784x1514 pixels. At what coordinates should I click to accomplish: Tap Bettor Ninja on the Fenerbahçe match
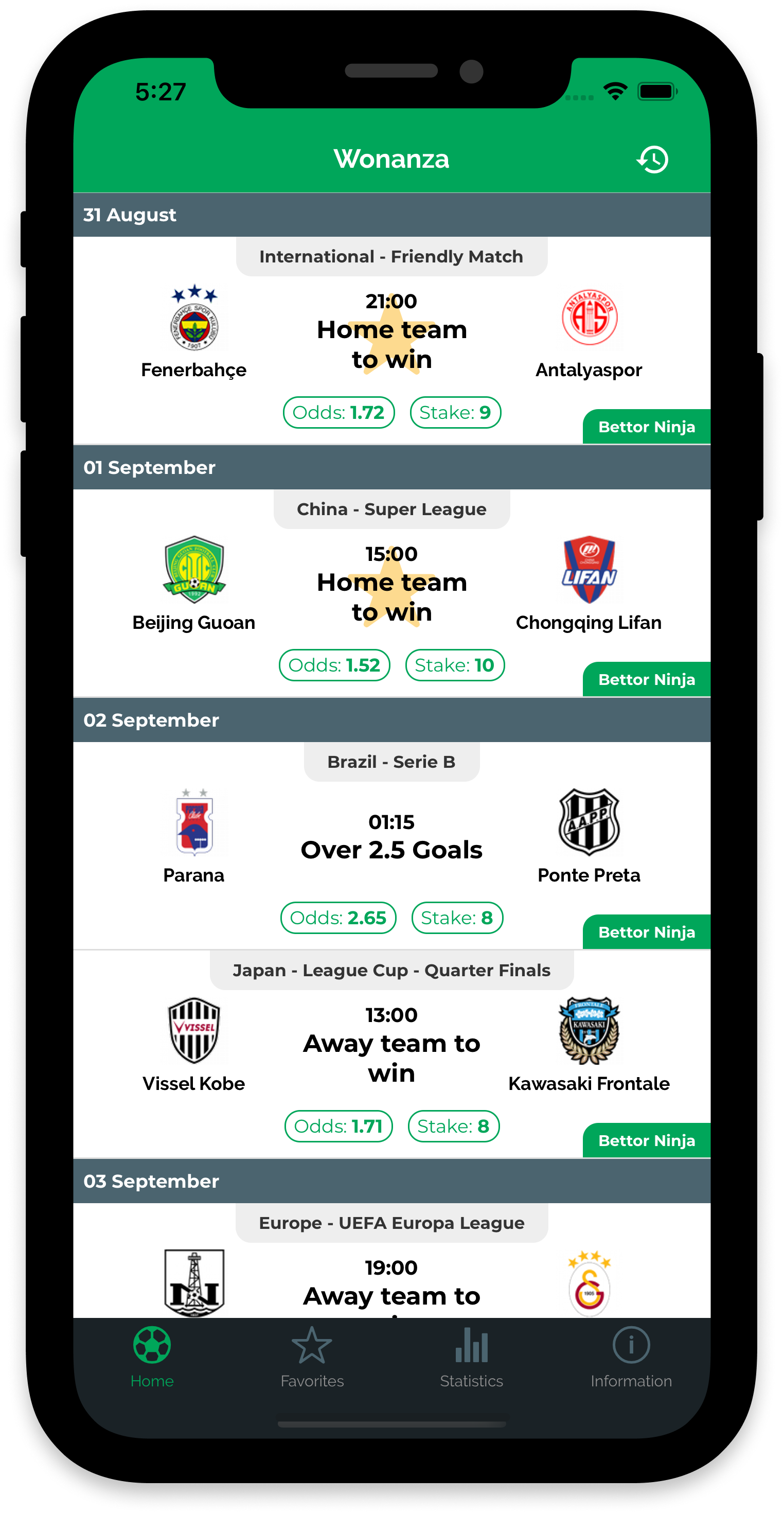(647, 427)
